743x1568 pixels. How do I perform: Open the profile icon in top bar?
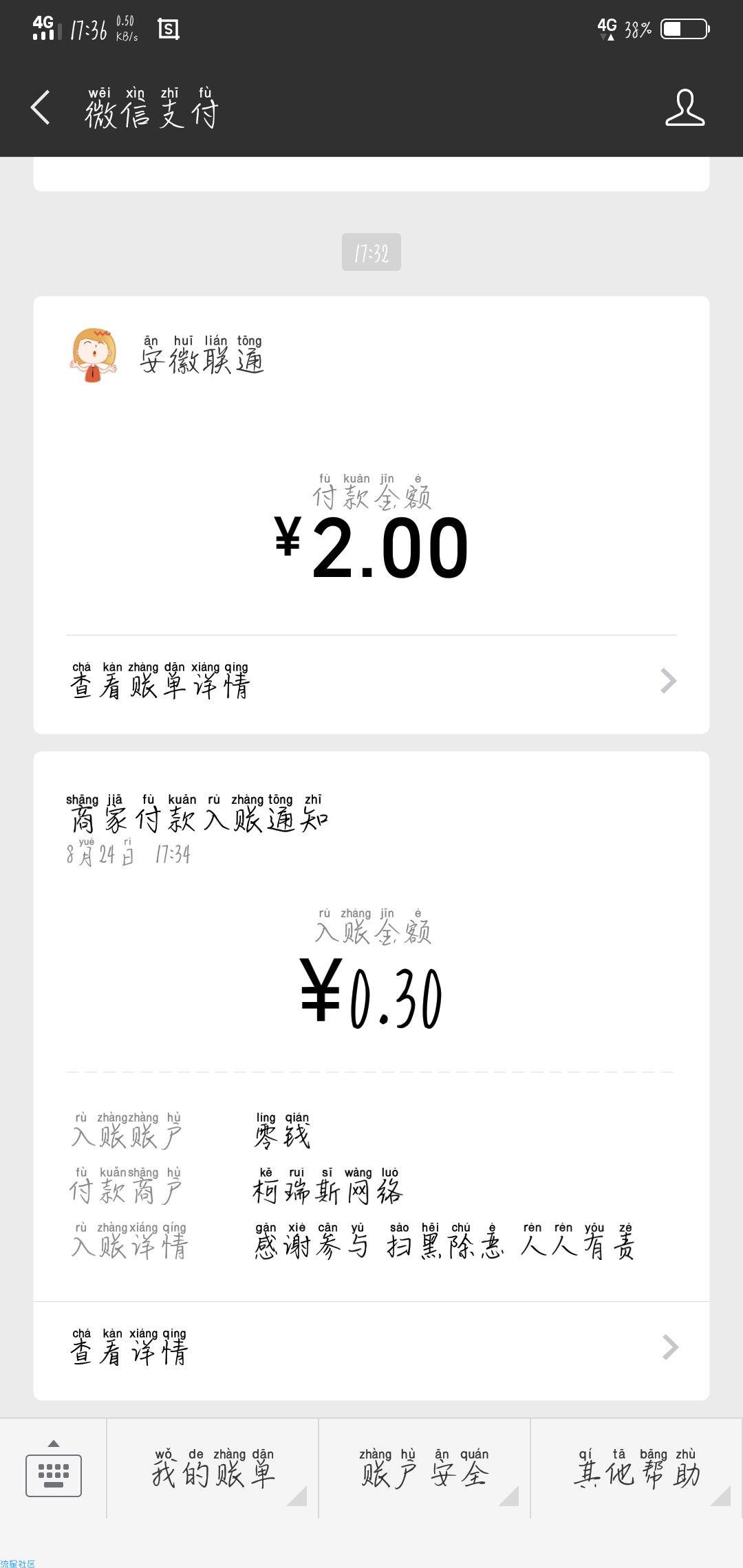click(685, 108)
